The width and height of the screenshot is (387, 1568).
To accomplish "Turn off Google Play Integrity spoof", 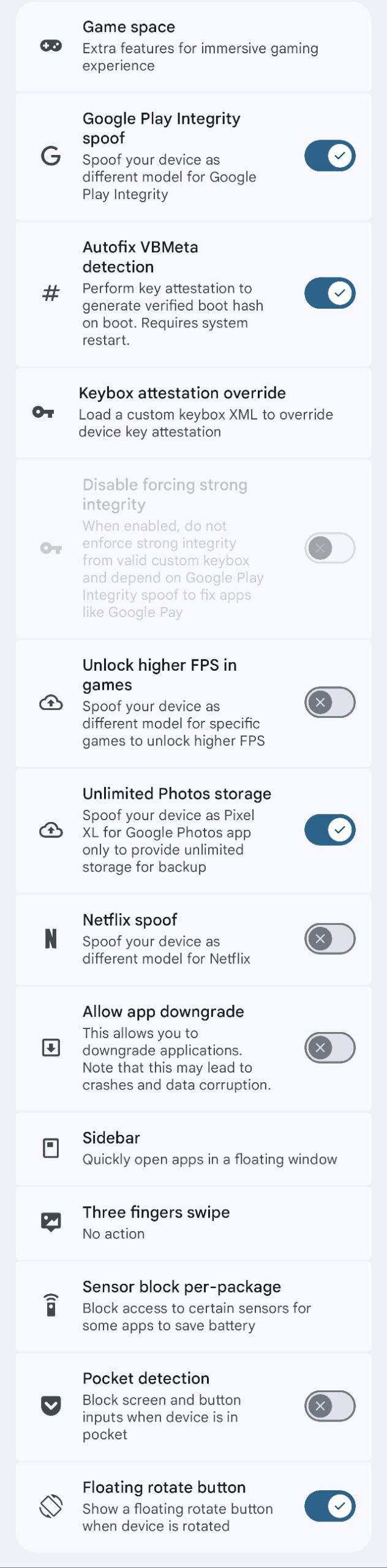I will (329, 156).
